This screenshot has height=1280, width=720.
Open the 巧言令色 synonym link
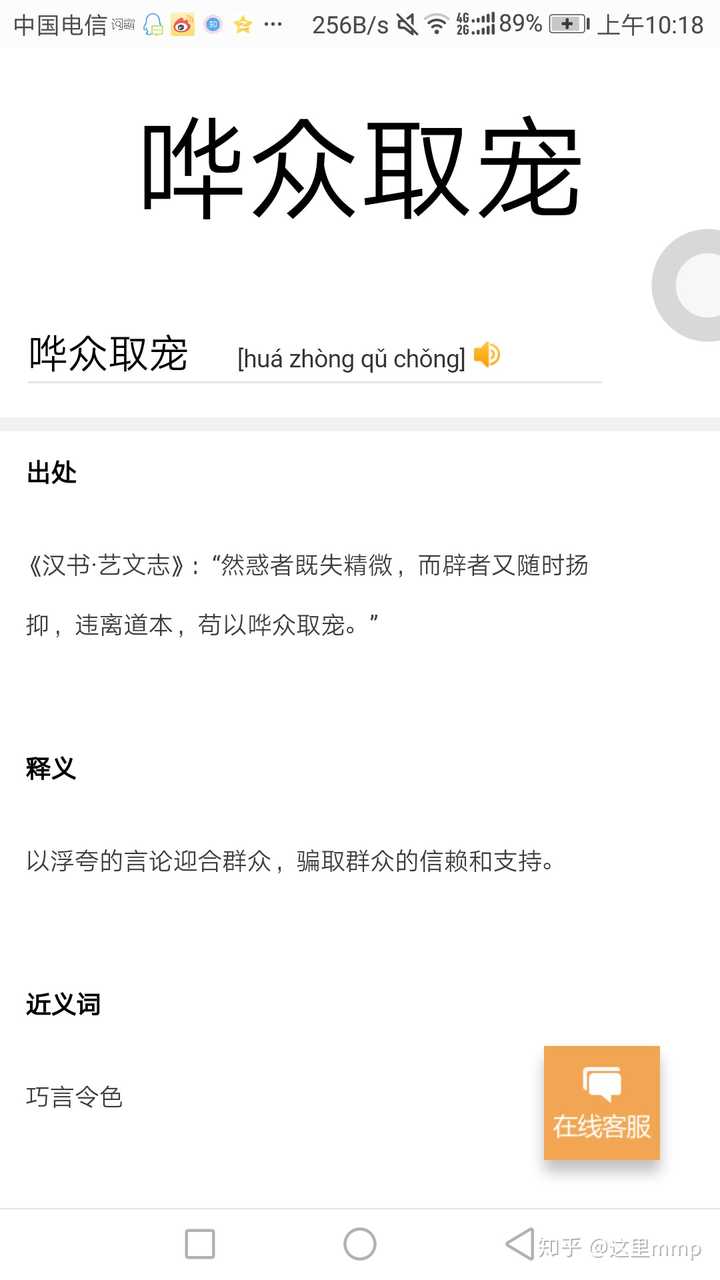74,1096
